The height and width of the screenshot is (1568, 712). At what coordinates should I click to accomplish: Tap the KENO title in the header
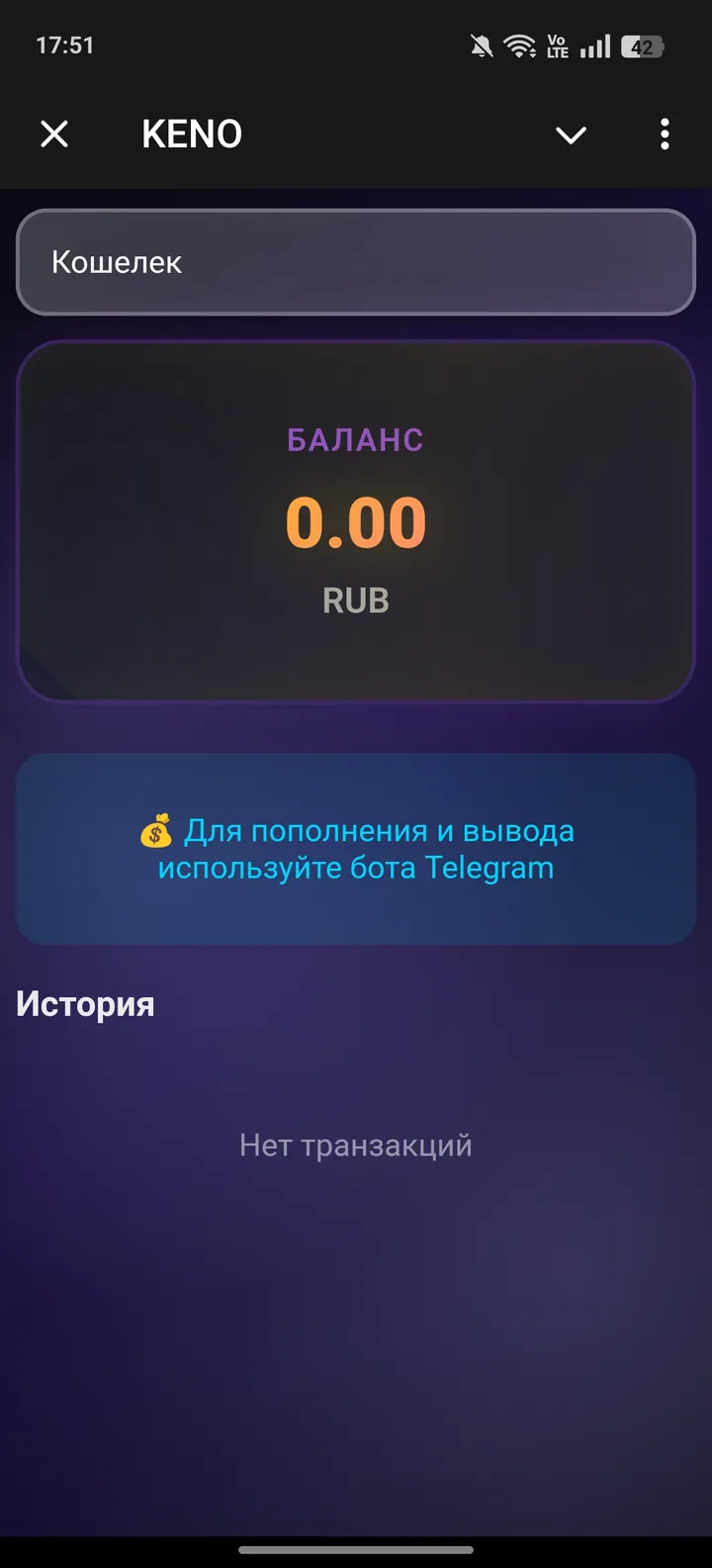192,134
